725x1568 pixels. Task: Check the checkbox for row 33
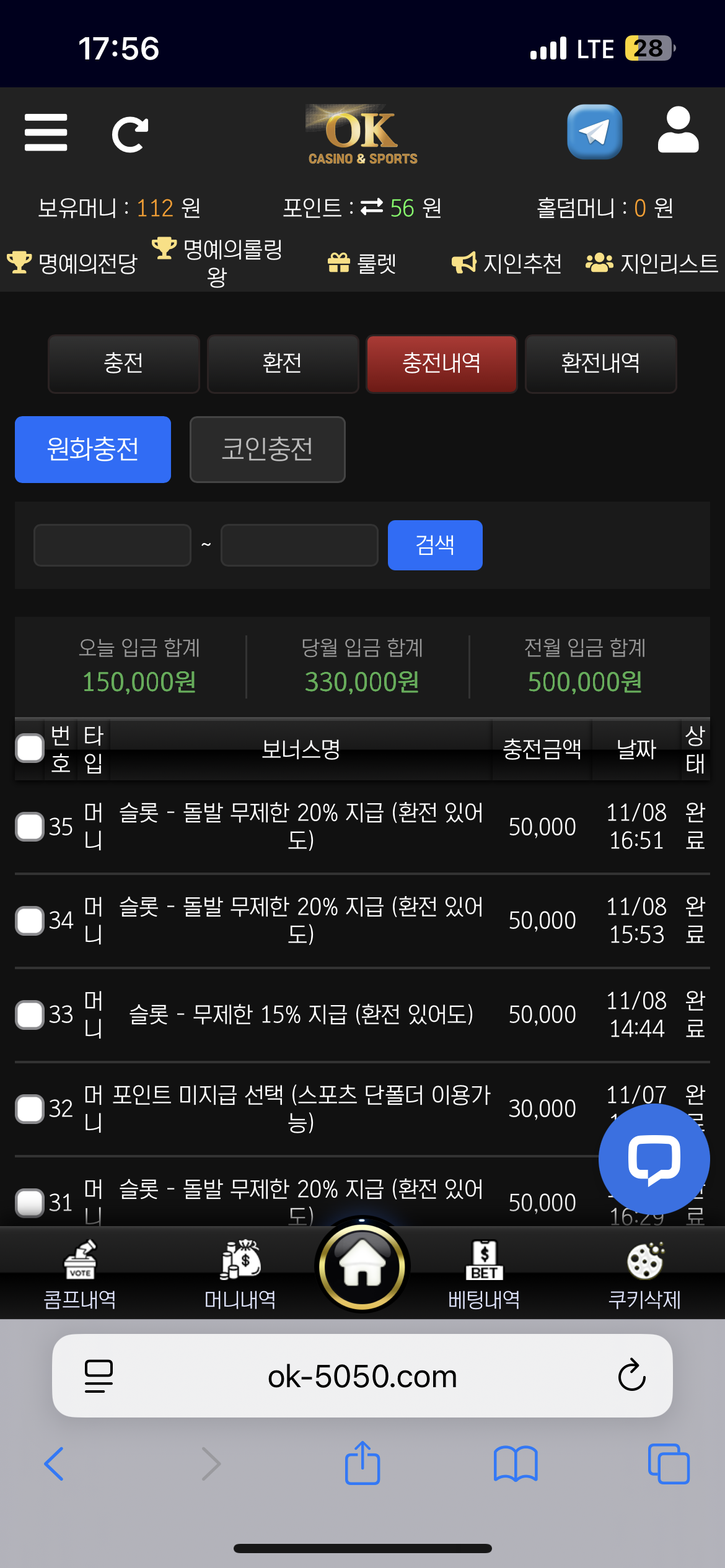29,1014
